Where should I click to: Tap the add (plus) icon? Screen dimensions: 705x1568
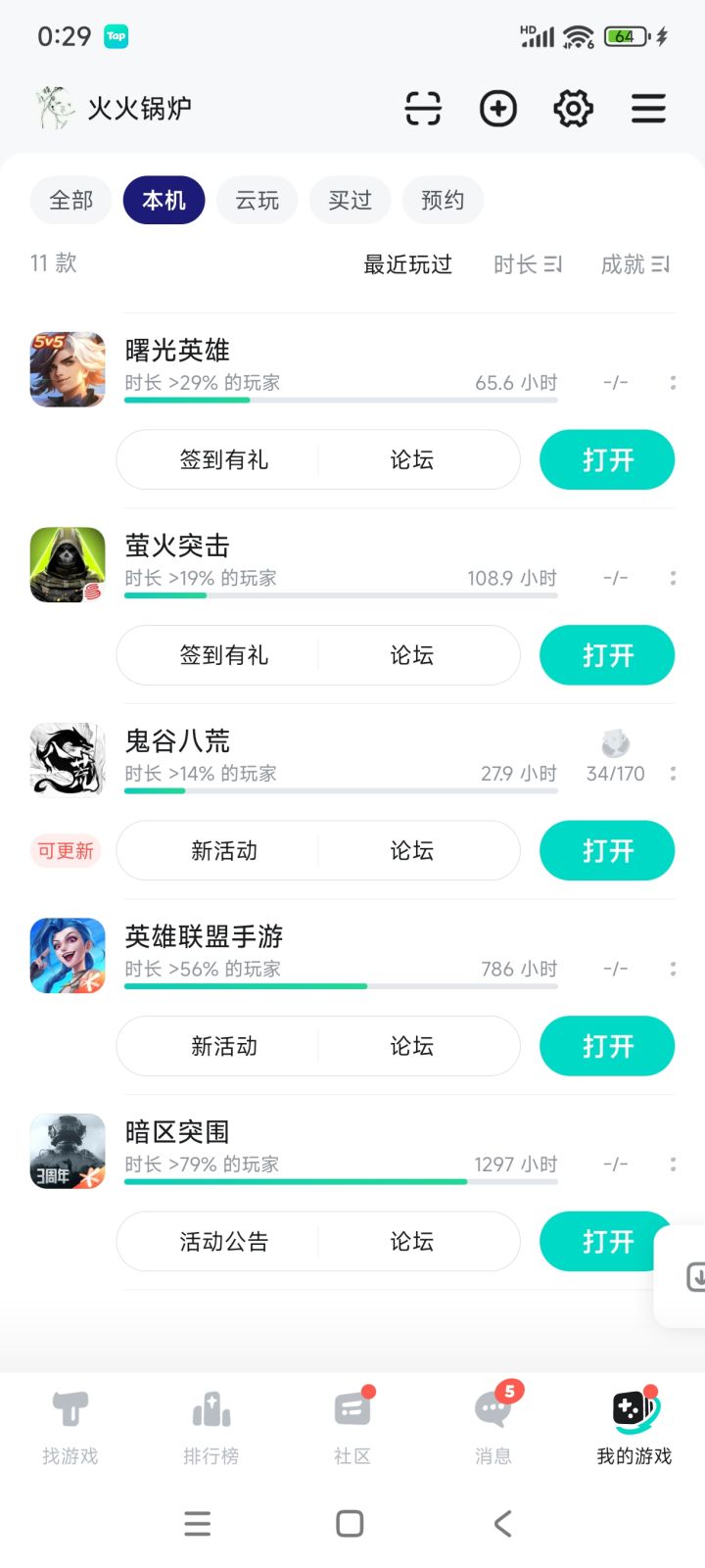click(x=497, y=108)
